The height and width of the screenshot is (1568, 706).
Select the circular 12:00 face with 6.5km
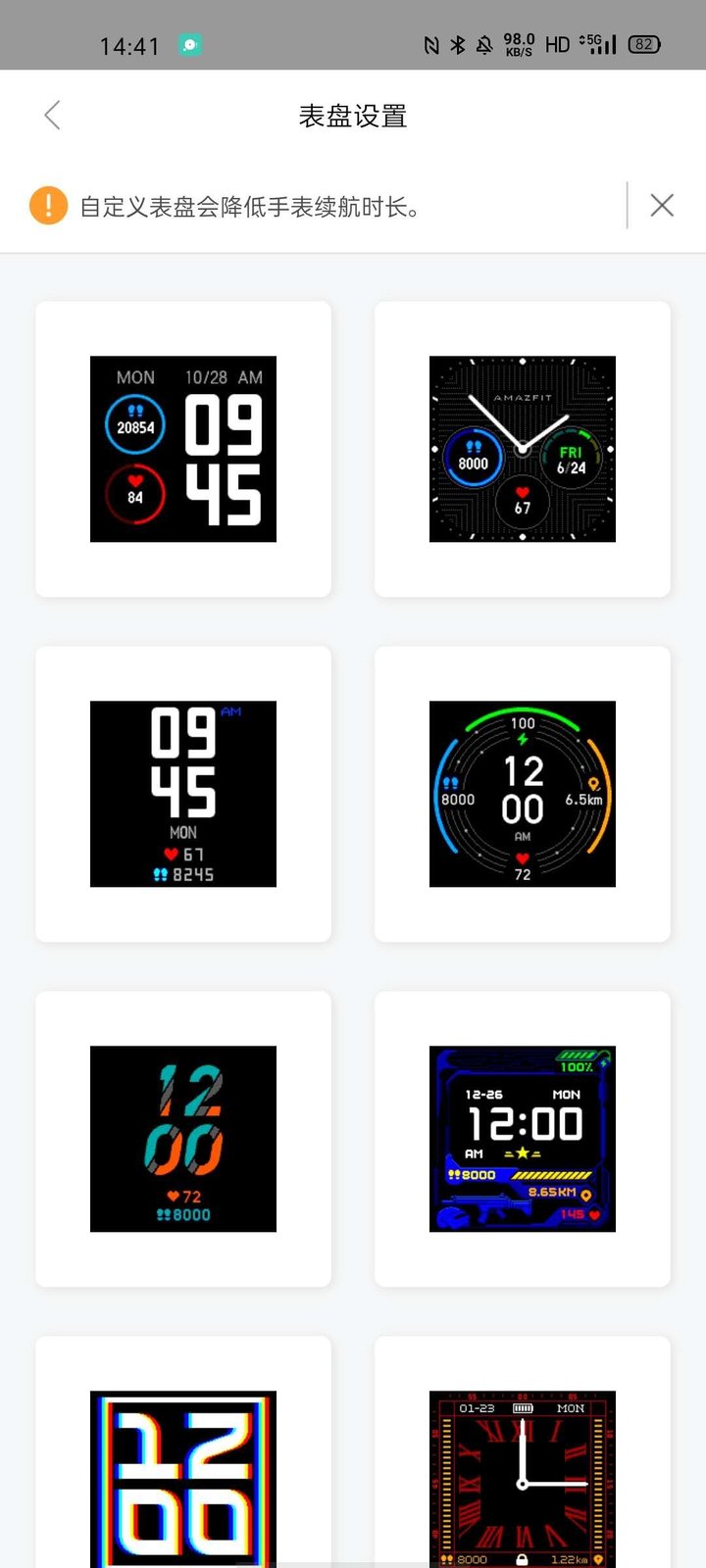[523, 794]
